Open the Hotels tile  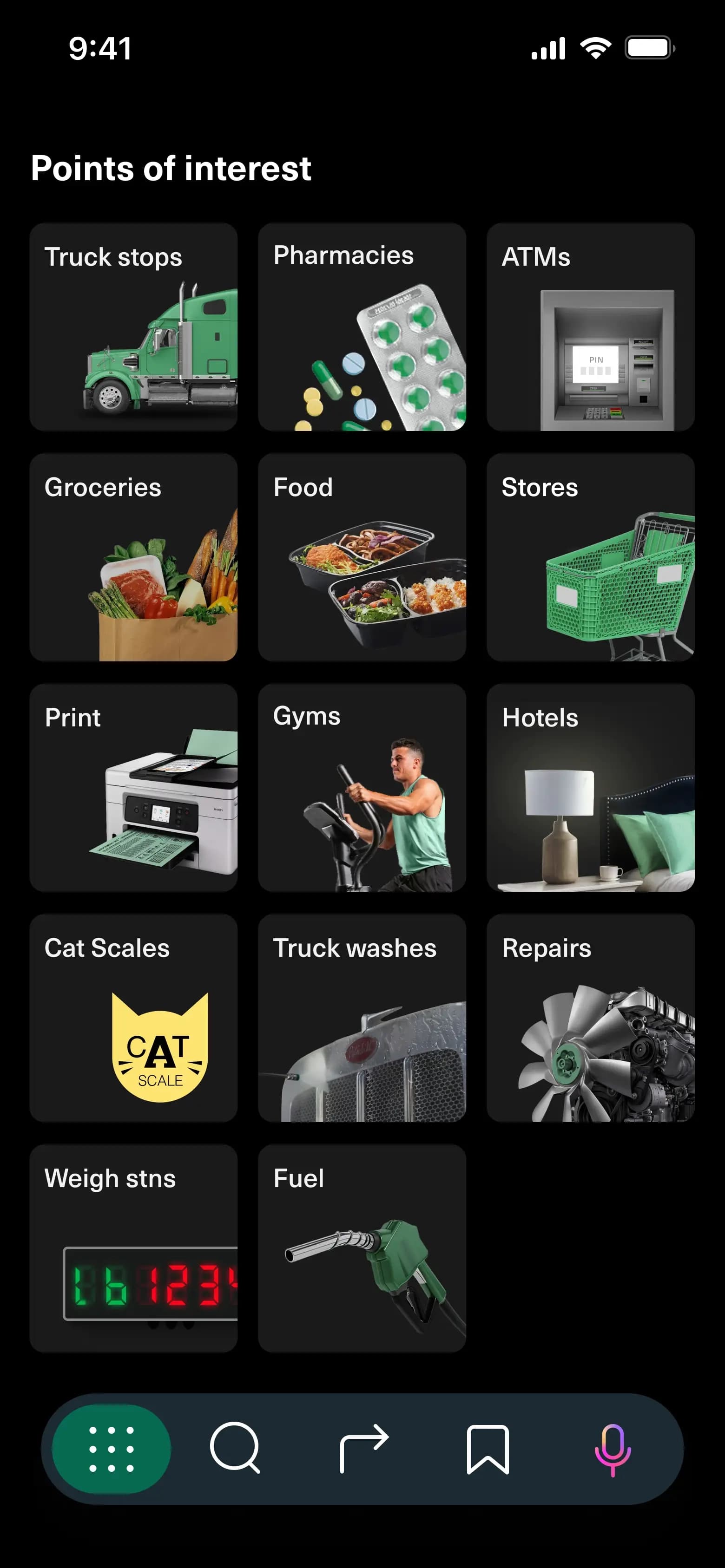(x=590, y=787)
